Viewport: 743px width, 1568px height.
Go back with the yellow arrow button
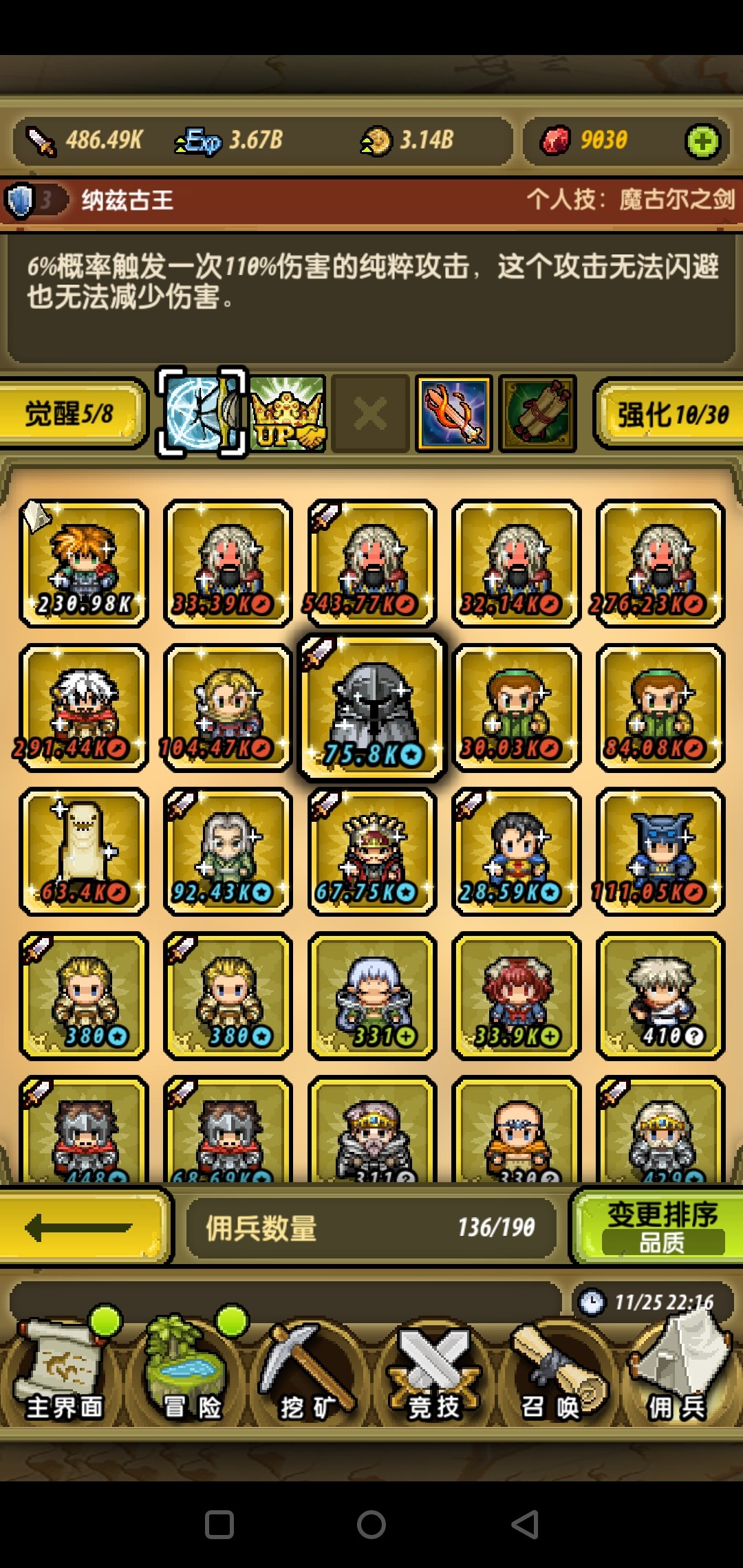tap(81, 1228)
